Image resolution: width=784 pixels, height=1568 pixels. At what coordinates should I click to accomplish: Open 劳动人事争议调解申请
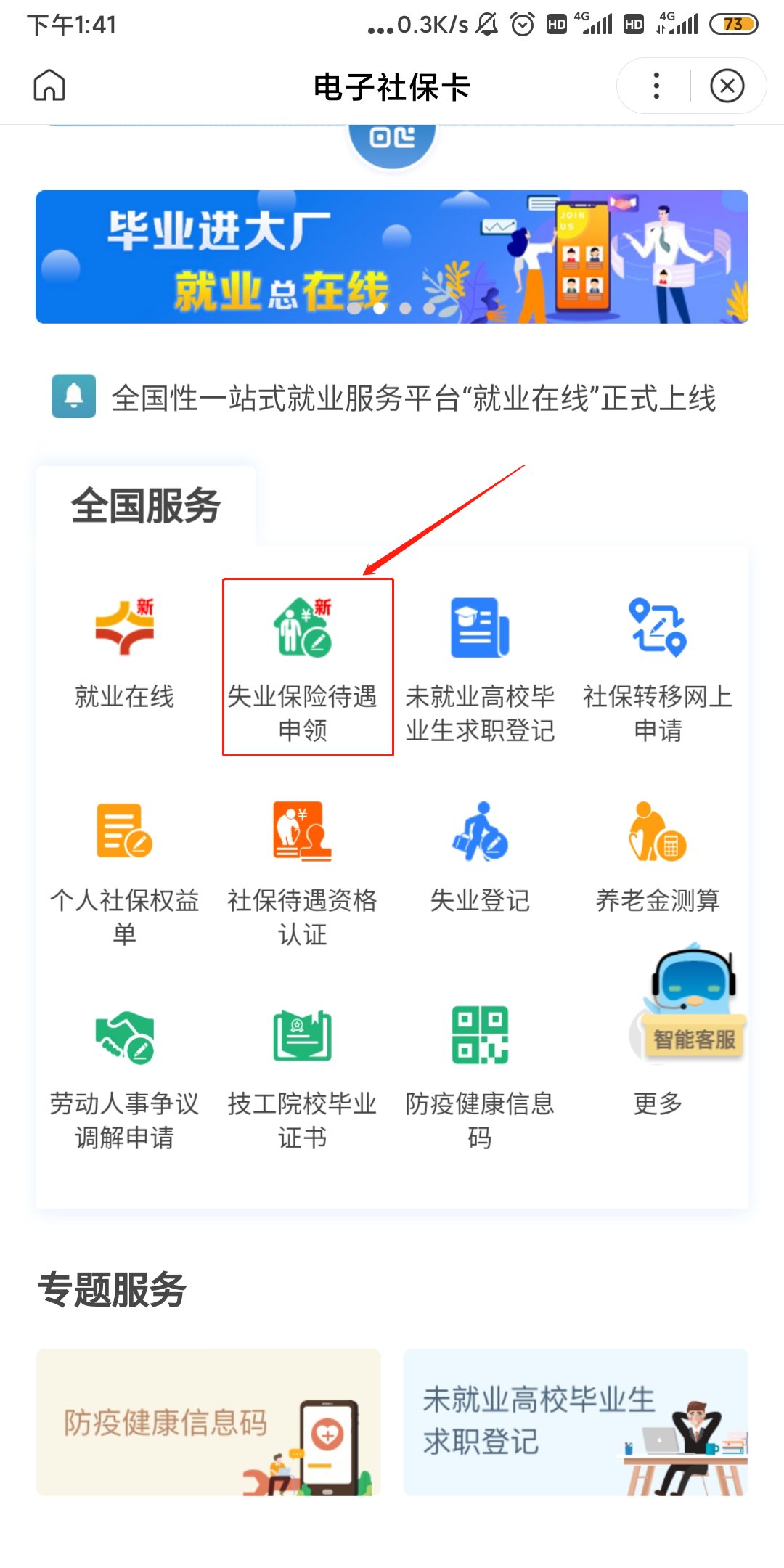point(125,1074)
